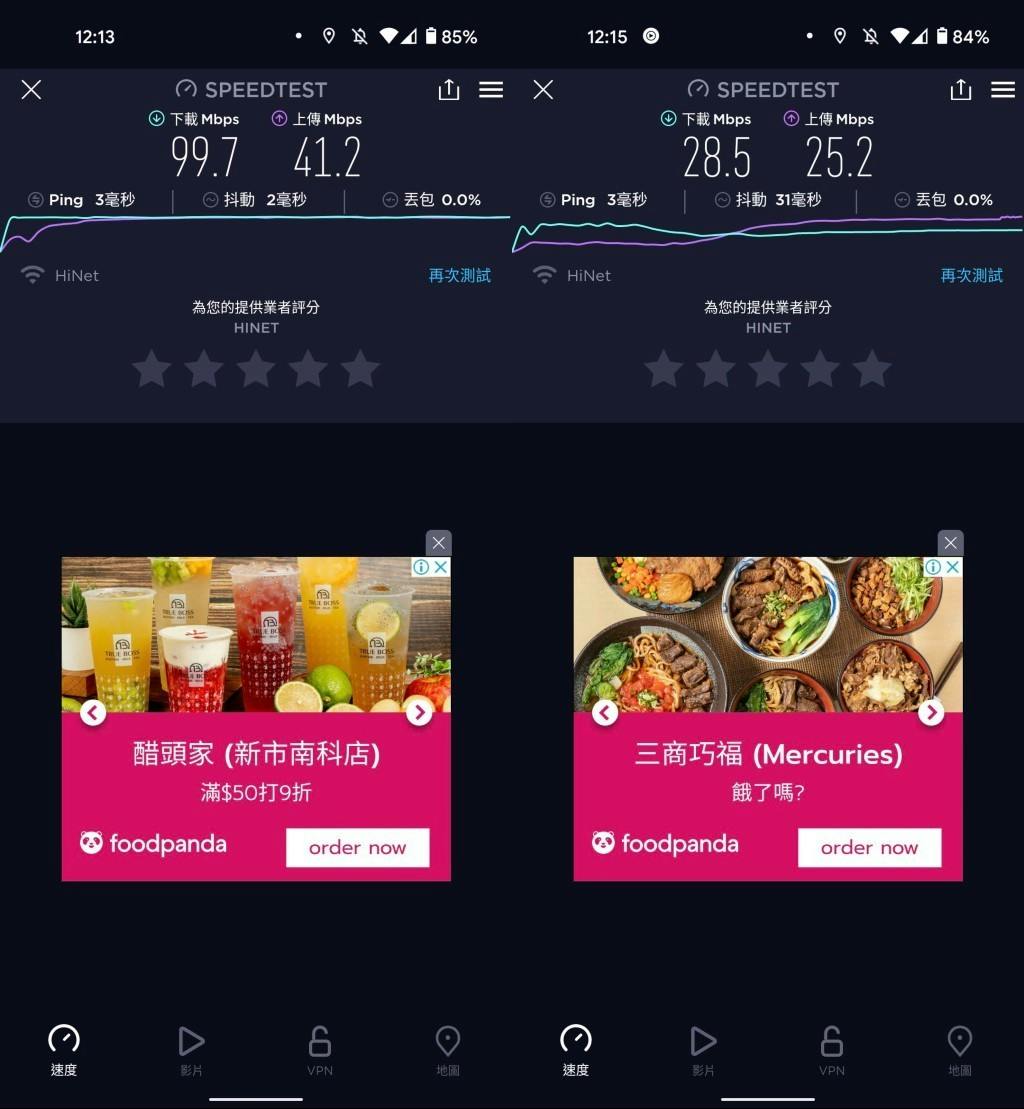Show the previous slide of the Mercuries ad

[x=605, y=712]
